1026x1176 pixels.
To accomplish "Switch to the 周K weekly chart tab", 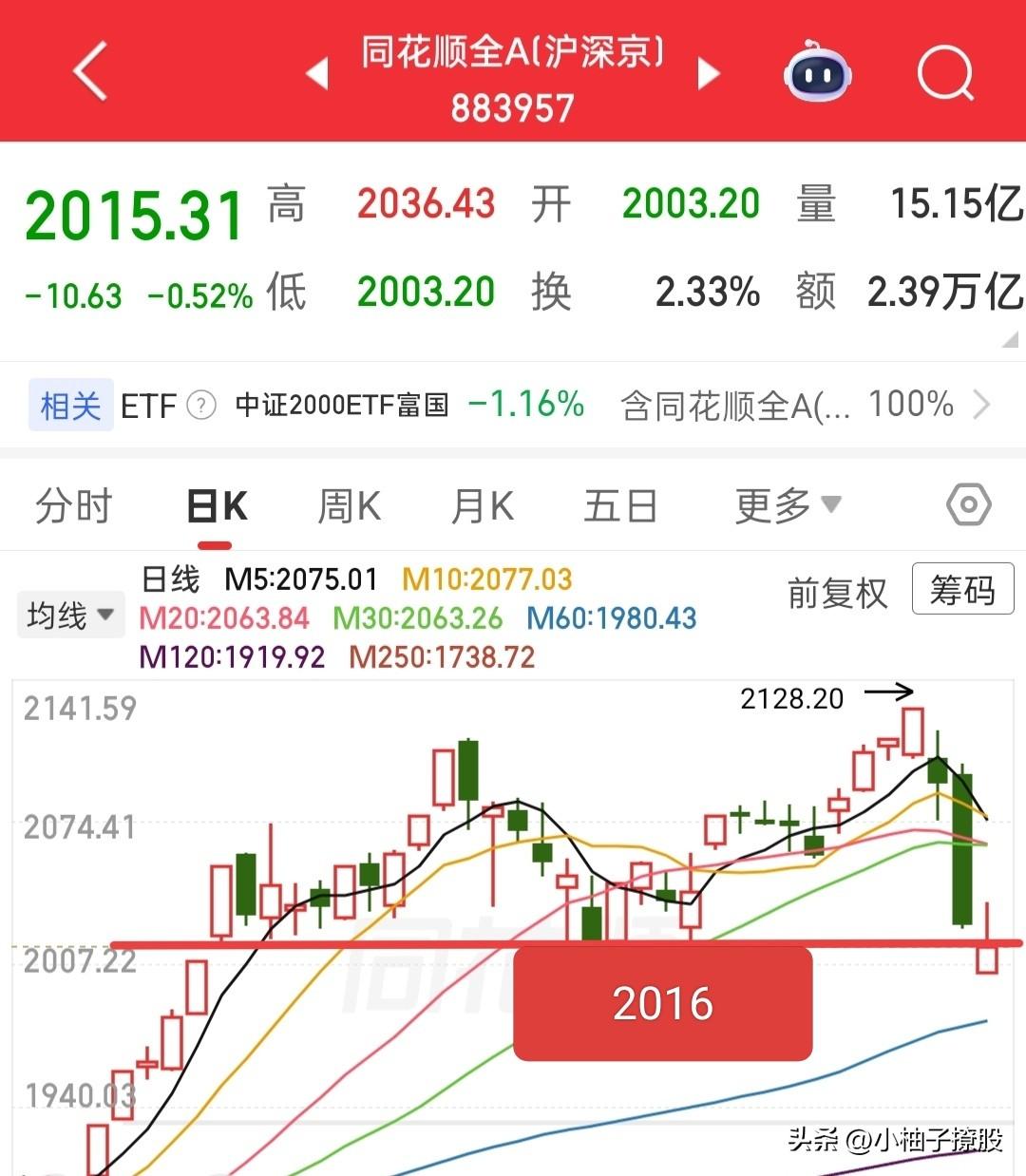I will (x=349, y=504).
